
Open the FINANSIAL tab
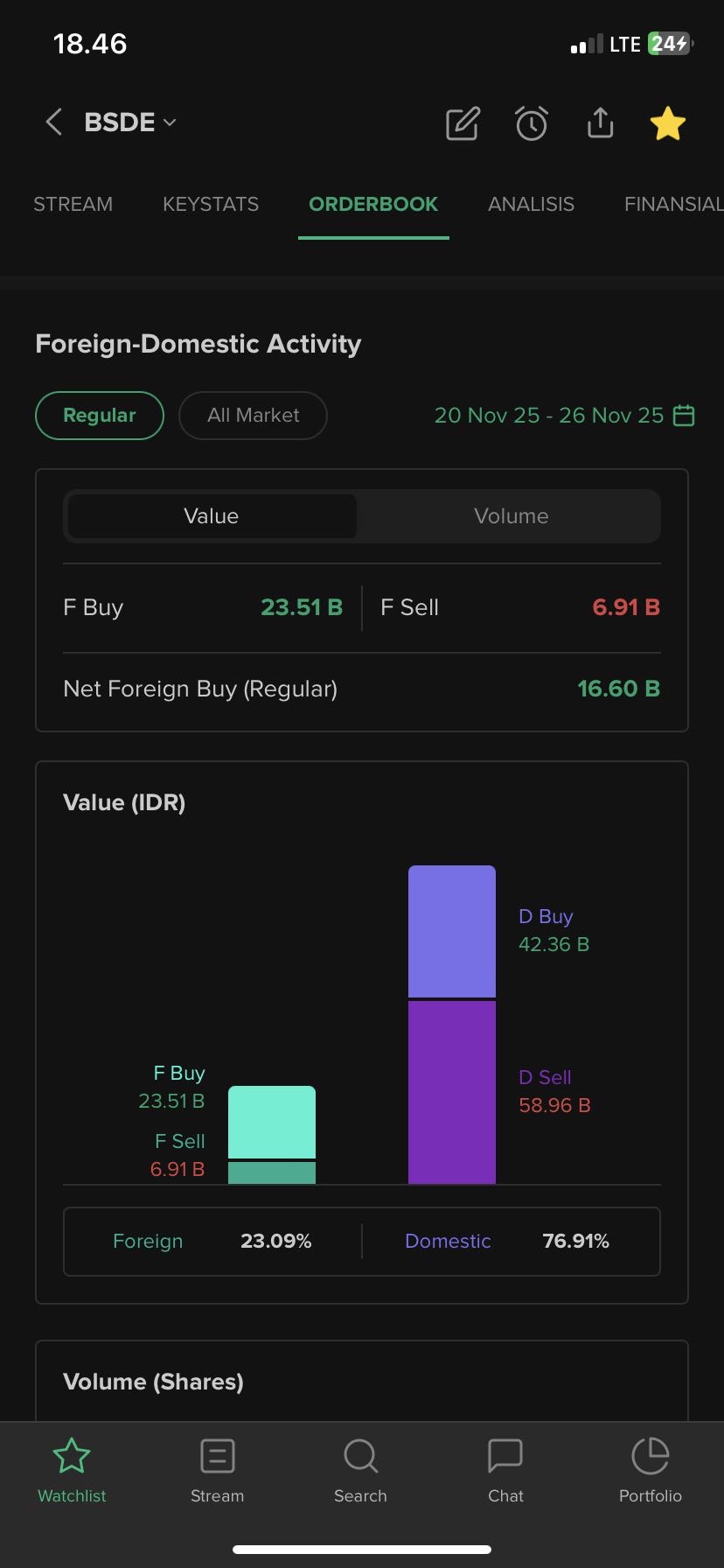pos(673,205)
